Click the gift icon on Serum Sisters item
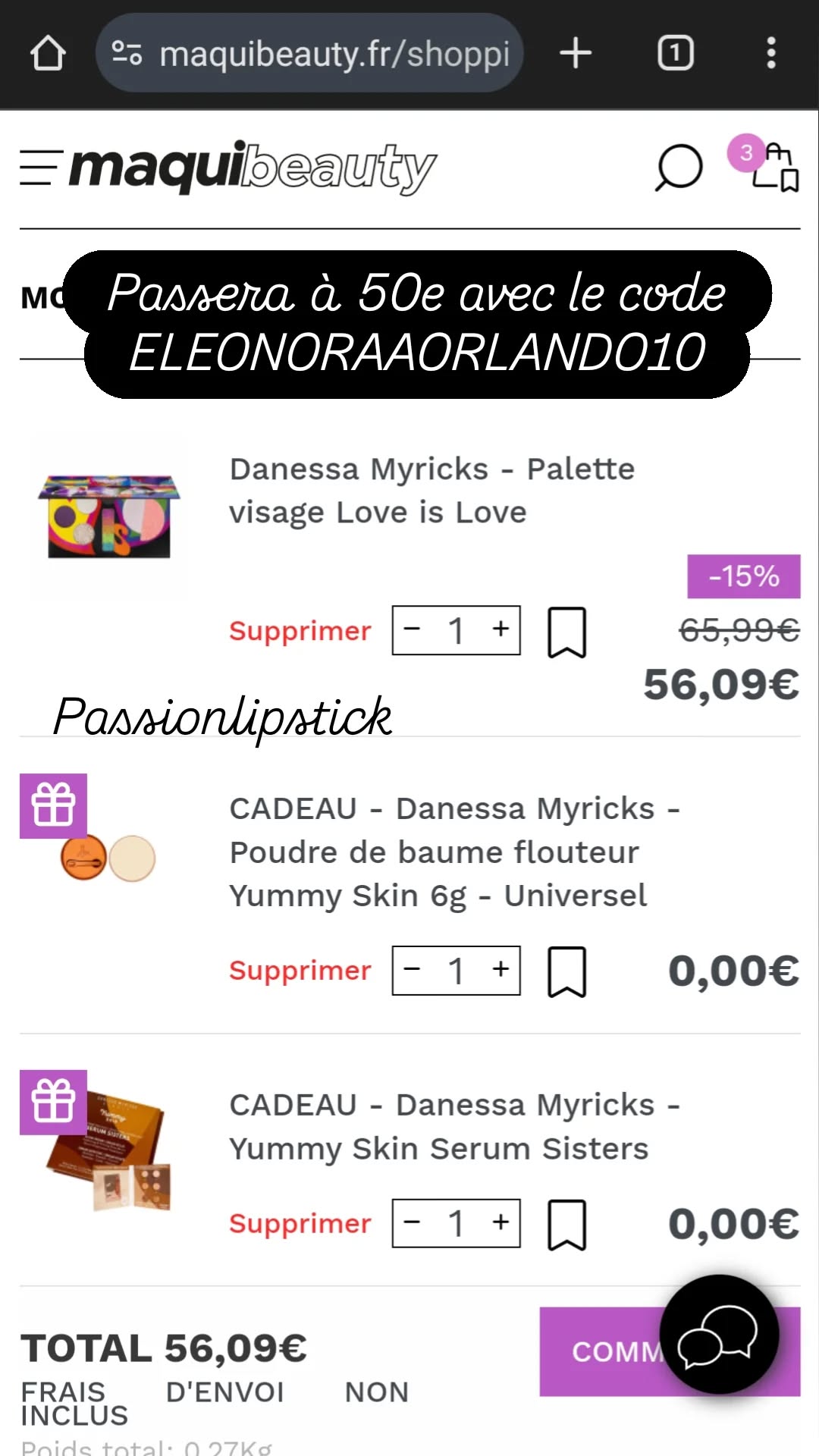This screenshot has width=819, height=1456. click(x=53, y=1102)
